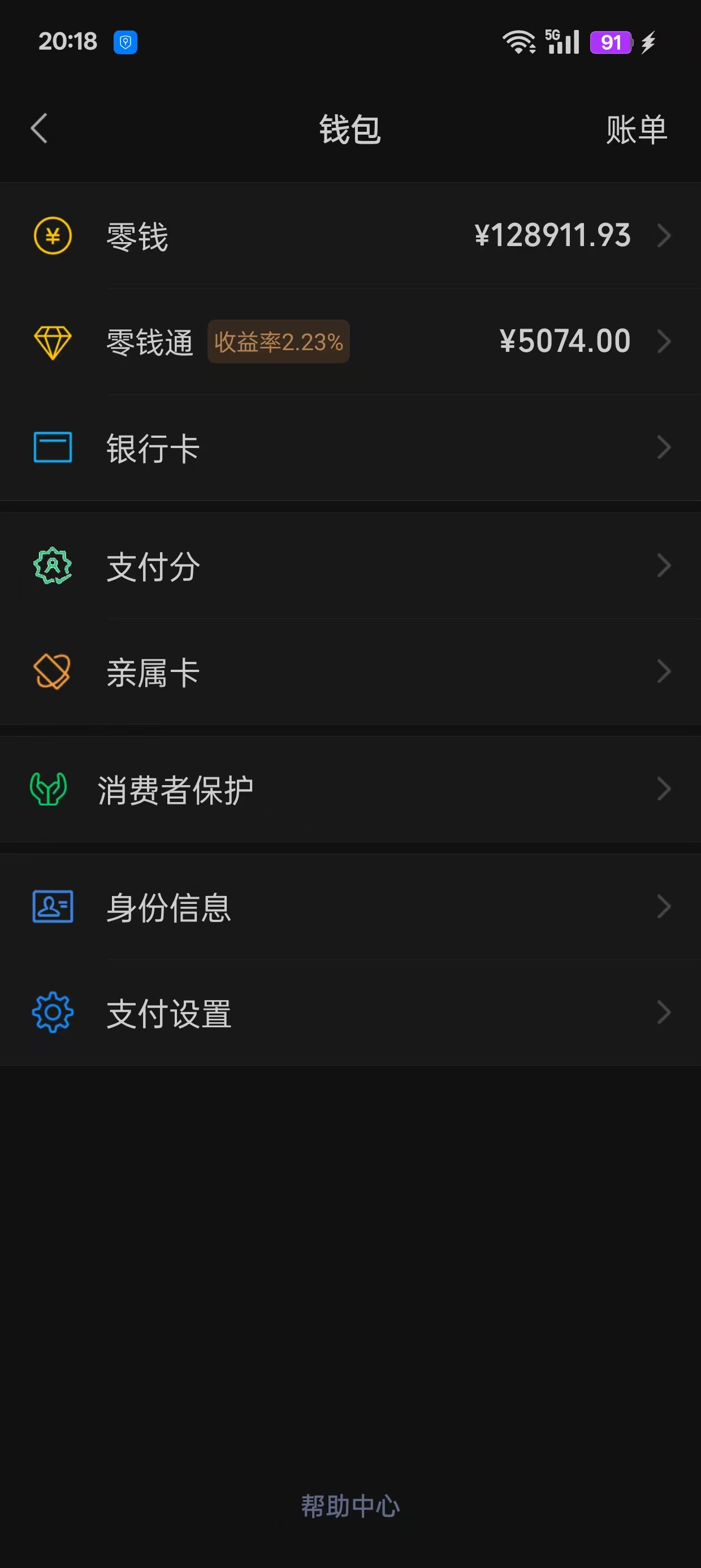The height and width of the screenshot is (1568, 701).
Task: Open the 银行卡 row
Action: 350,447
